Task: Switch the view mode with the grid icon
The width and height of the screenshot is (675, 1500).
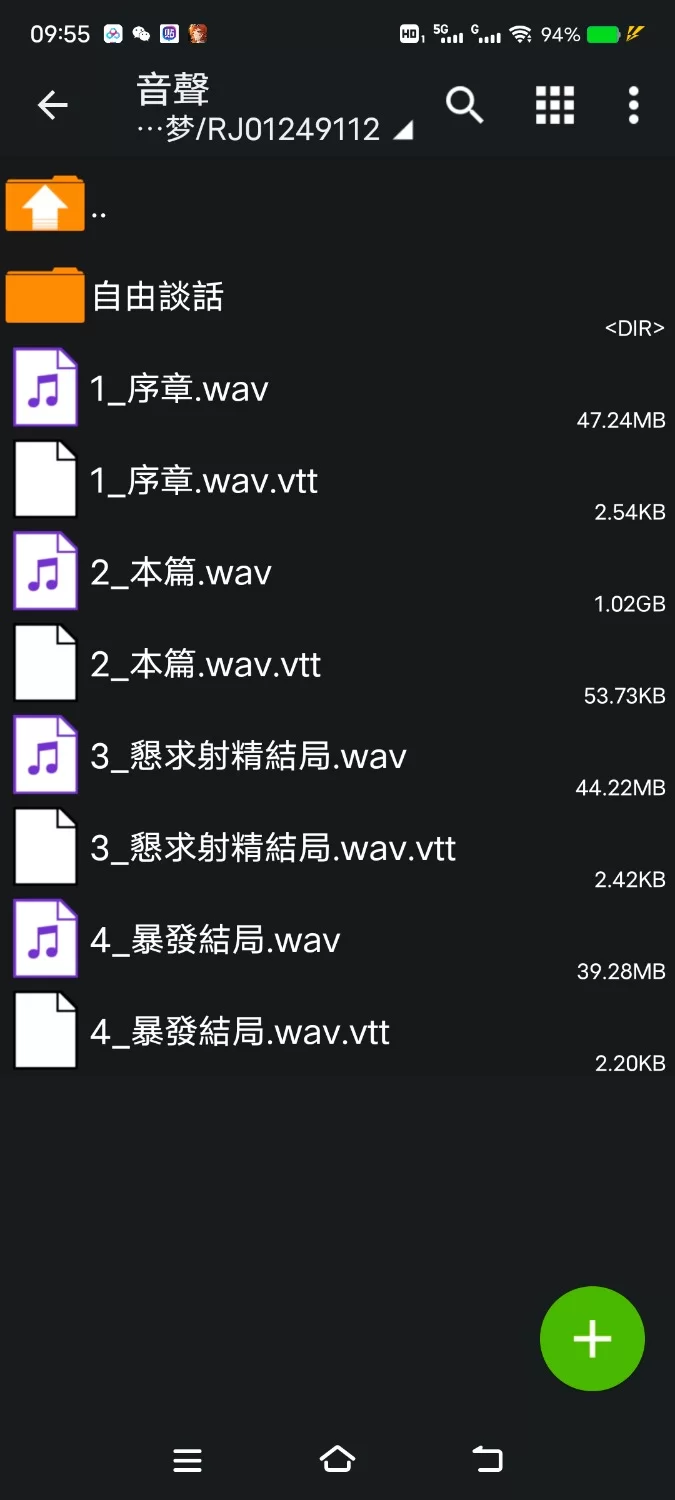Action: point(555,105)
